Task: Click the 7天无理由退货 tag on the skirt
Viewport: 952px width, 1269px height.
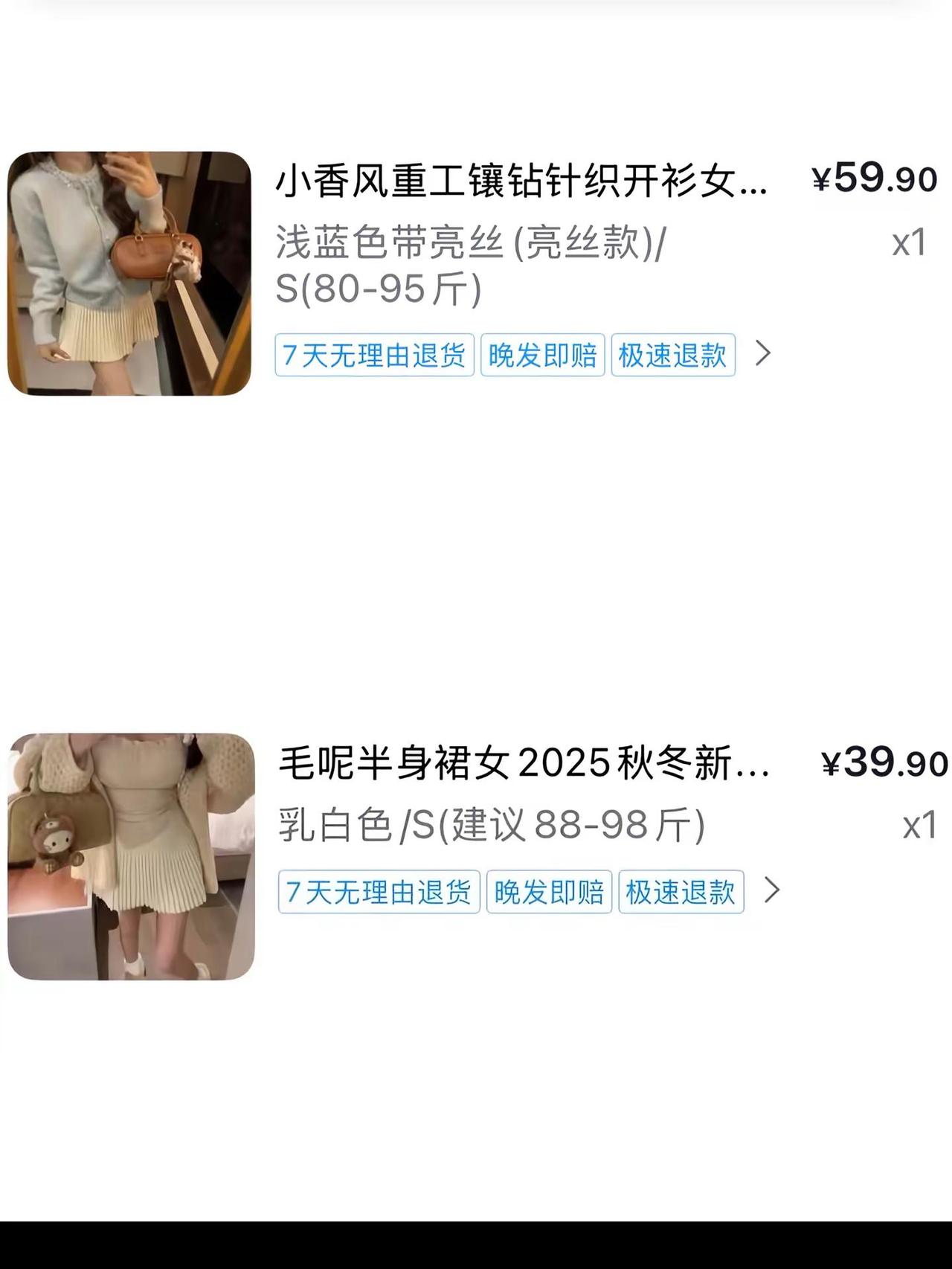Action: point(379,892)
